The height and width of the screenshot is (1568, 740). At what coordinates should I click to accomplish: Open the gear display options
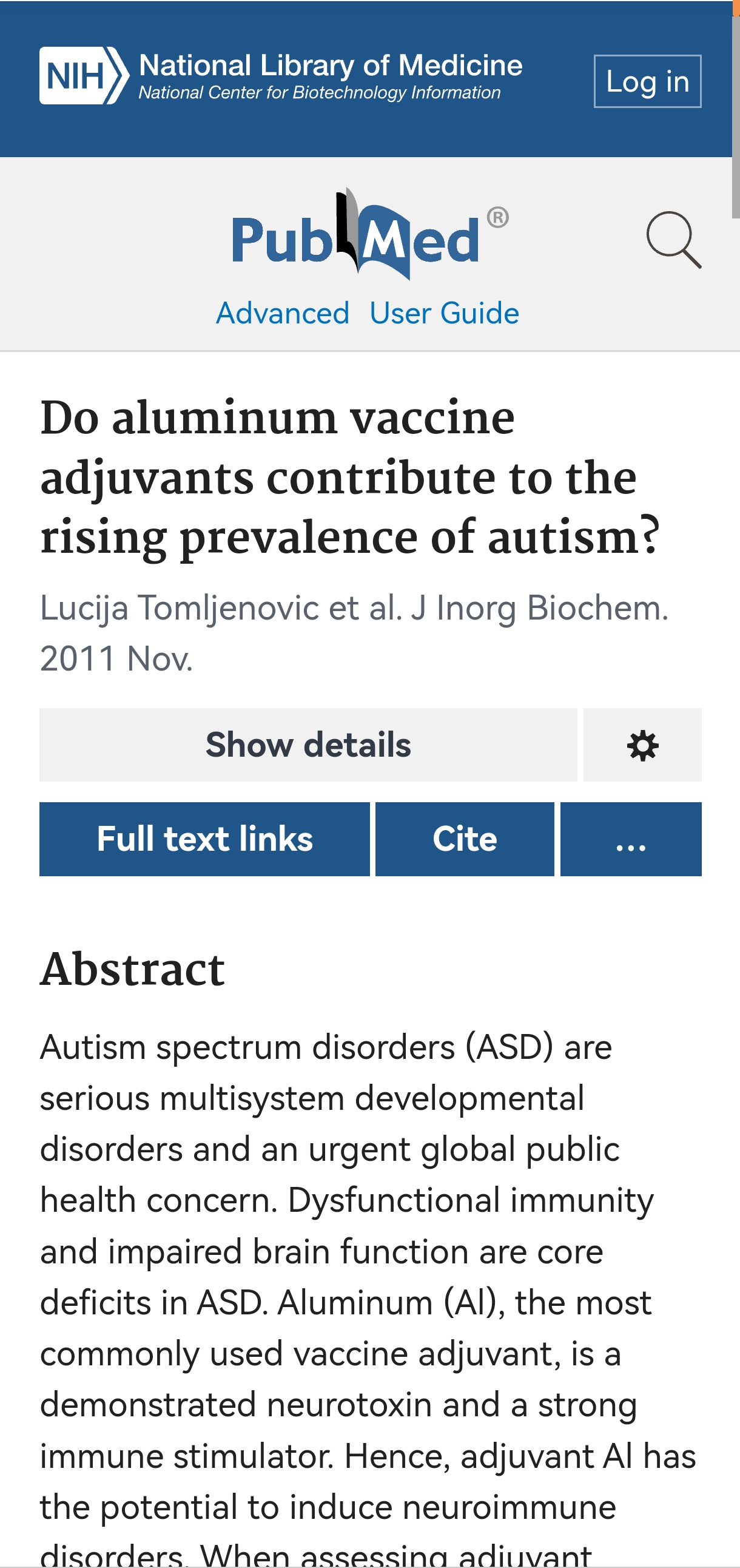point(642,745)
